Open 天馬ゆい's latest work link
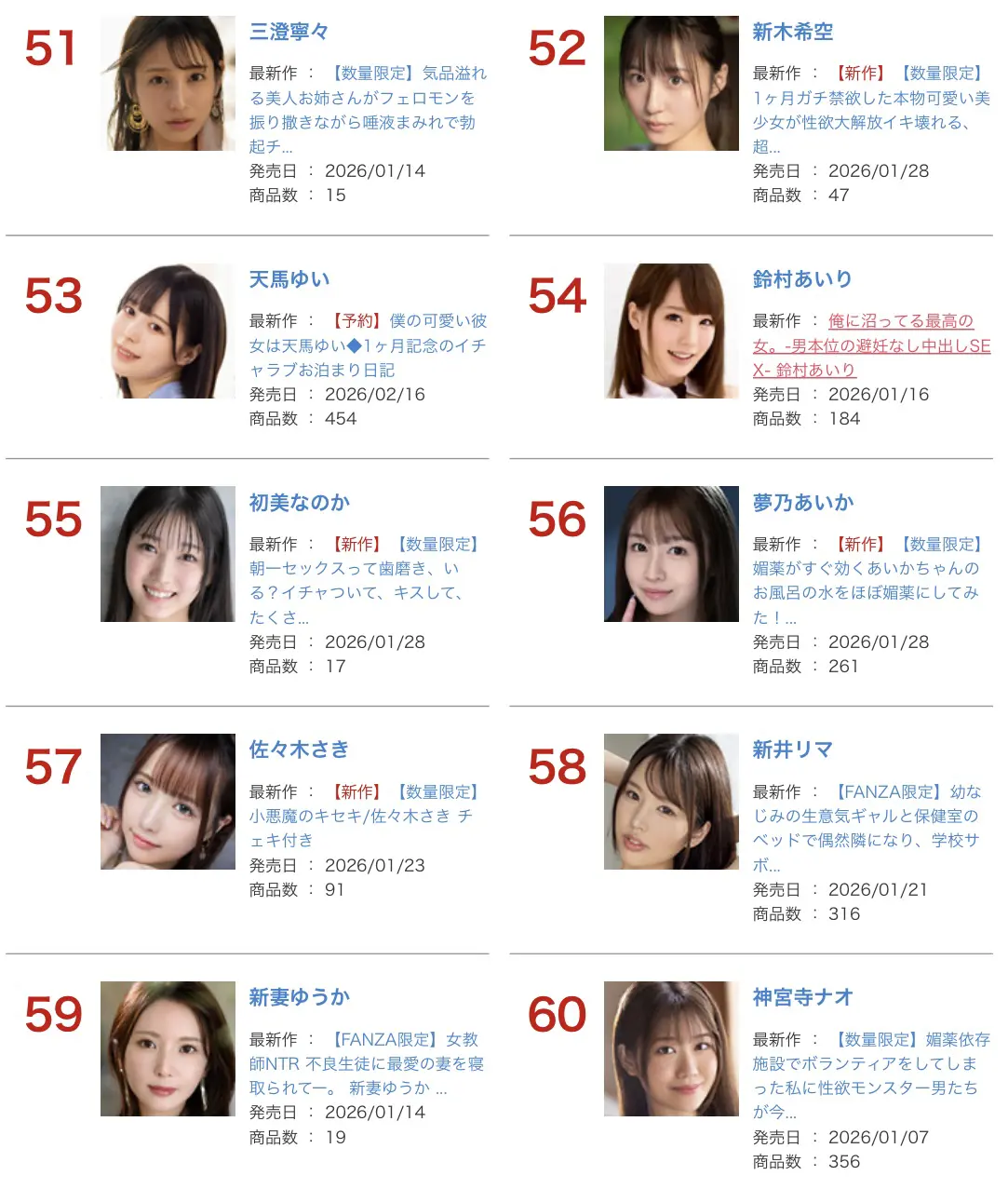 [368, 345]
